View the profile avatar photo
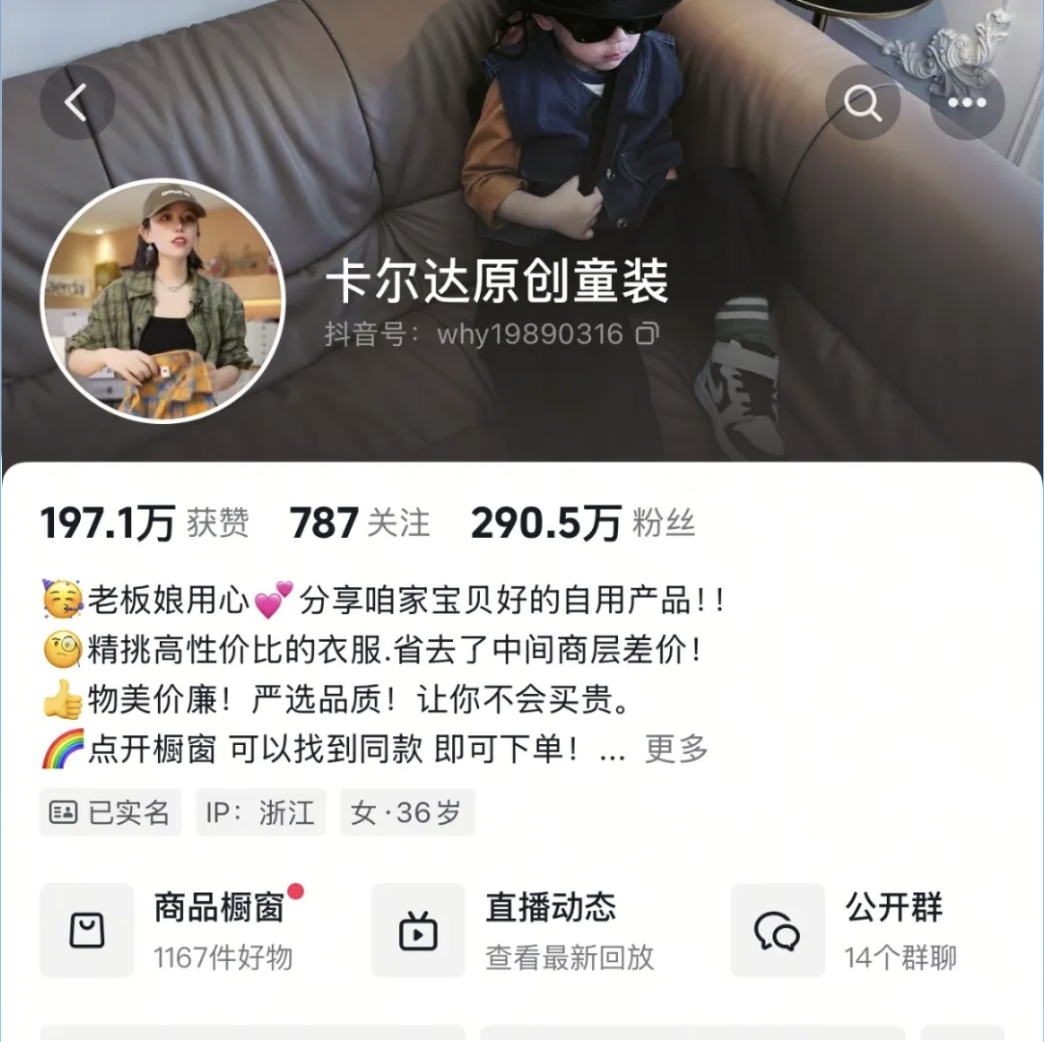The width and height of the screenshot is (1044, 1042). tap(163, 301)
